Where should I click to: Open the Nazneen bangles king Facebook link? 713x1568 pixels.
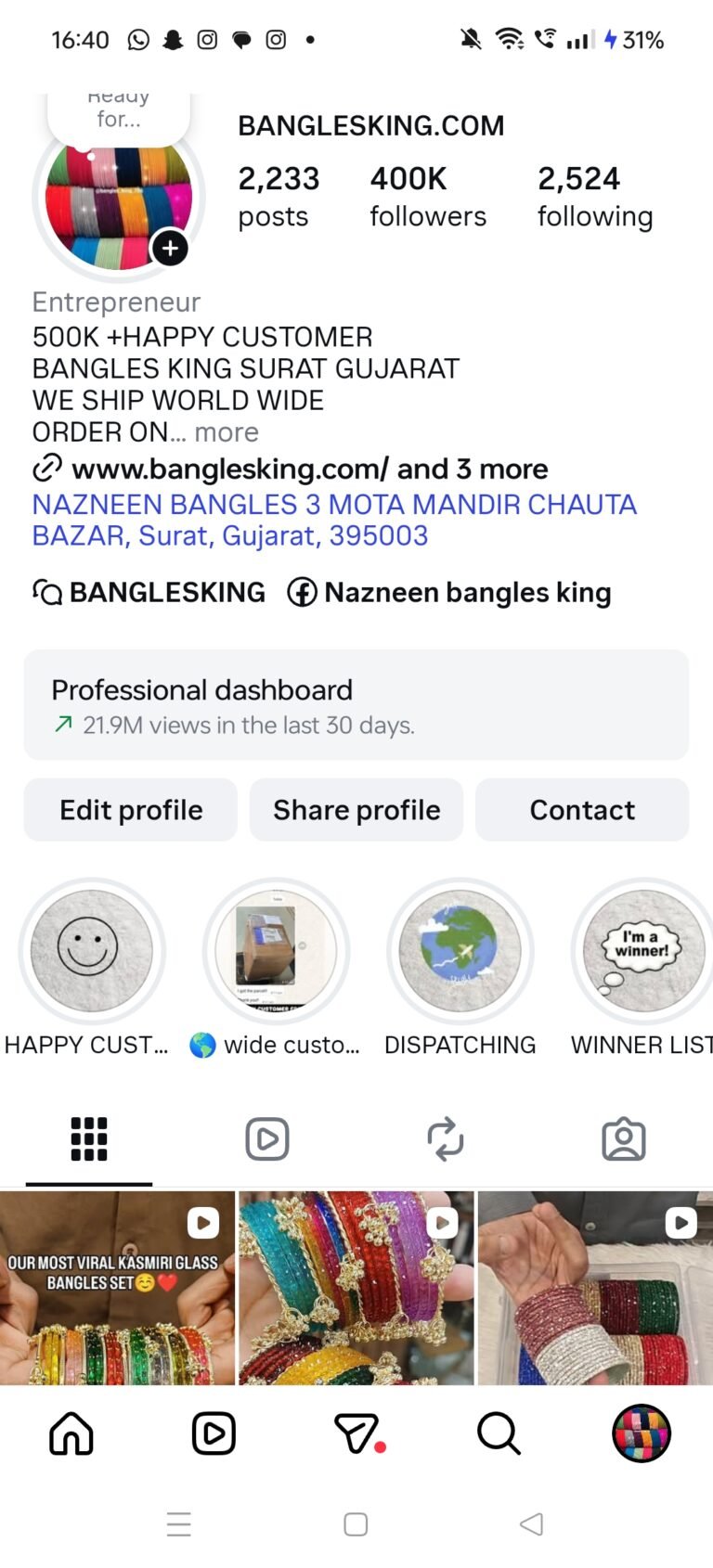point(449,592)
